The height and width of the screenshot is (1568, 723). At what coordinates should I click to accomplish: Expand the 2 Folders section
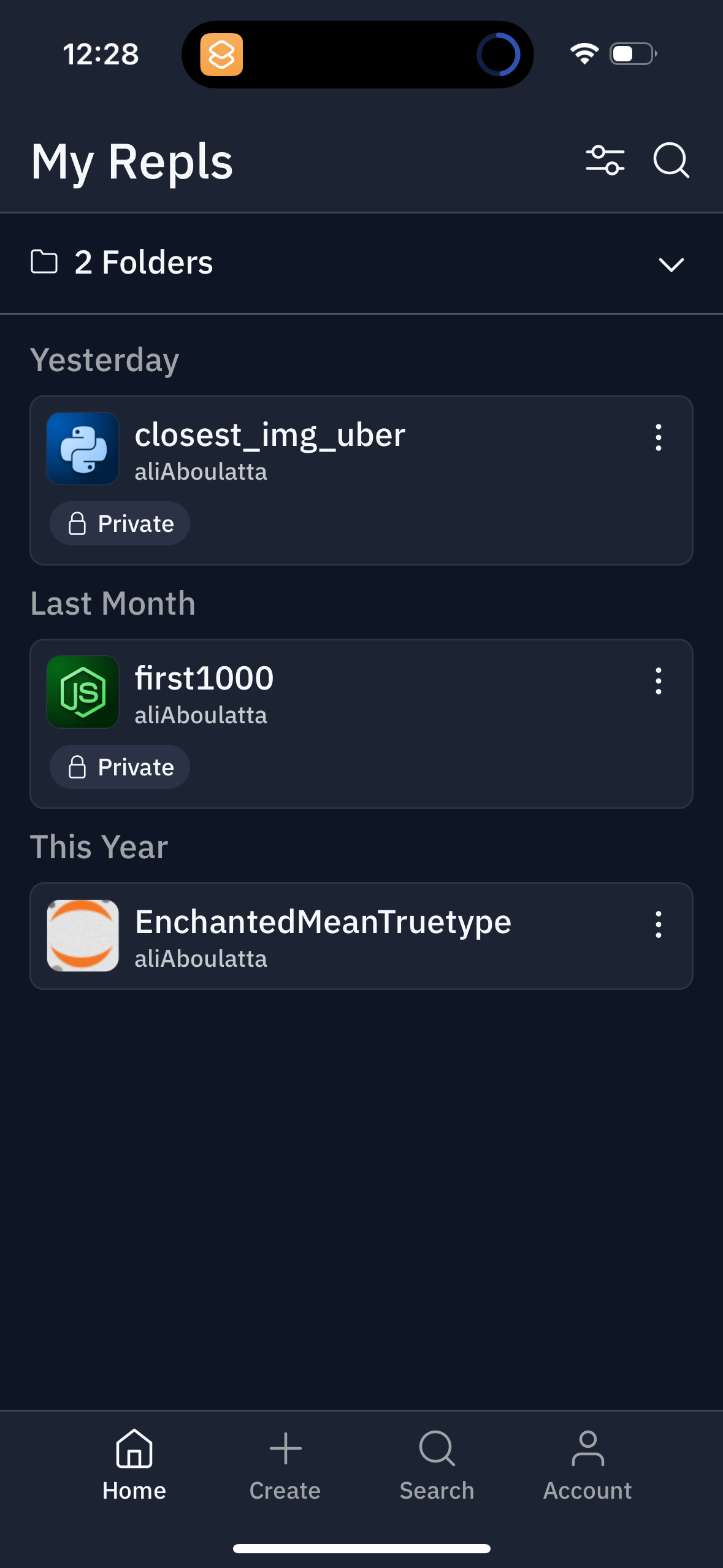tap(671, 264)
